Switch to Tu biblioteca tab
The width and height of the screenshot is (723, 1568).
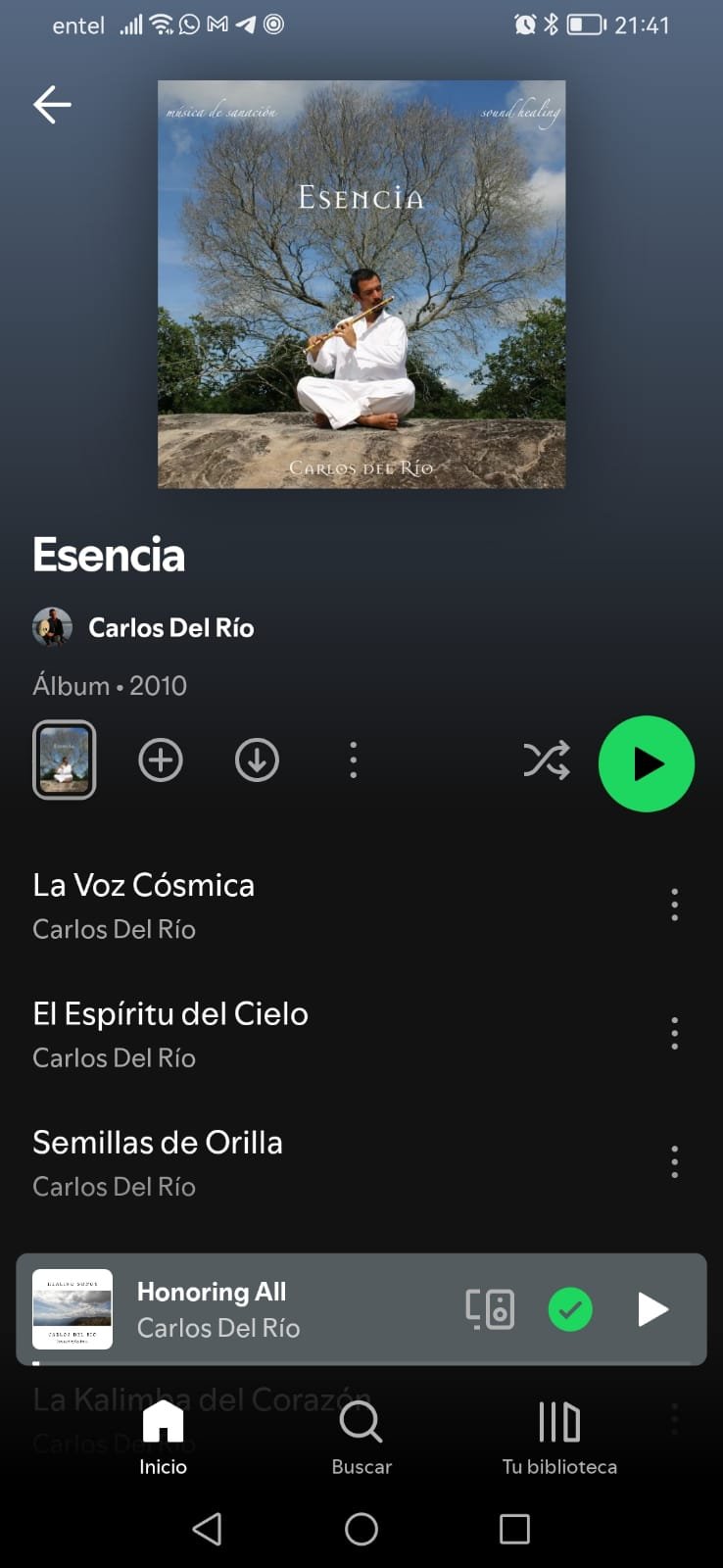559,1438
